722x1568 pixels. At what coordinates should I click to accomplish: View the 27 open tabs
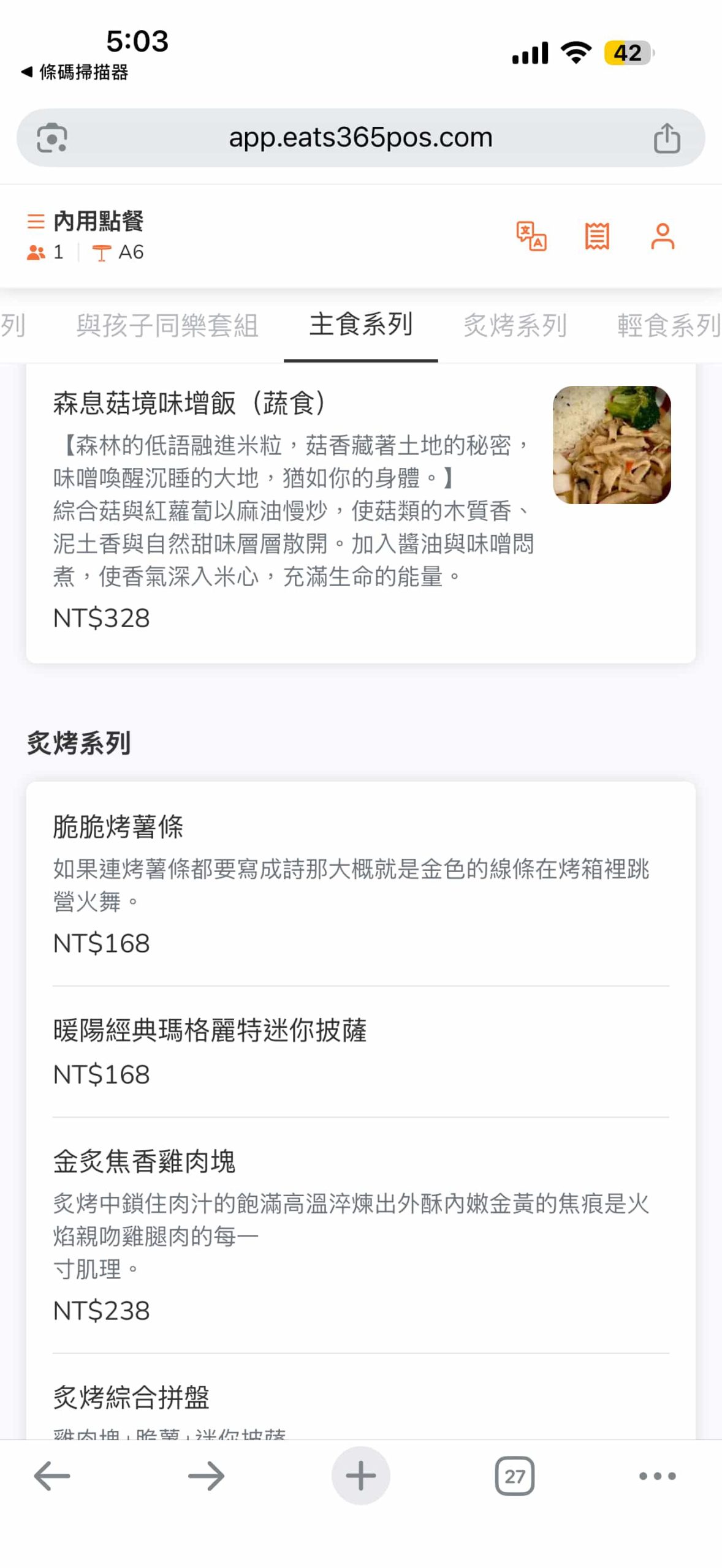[514, 1476]
